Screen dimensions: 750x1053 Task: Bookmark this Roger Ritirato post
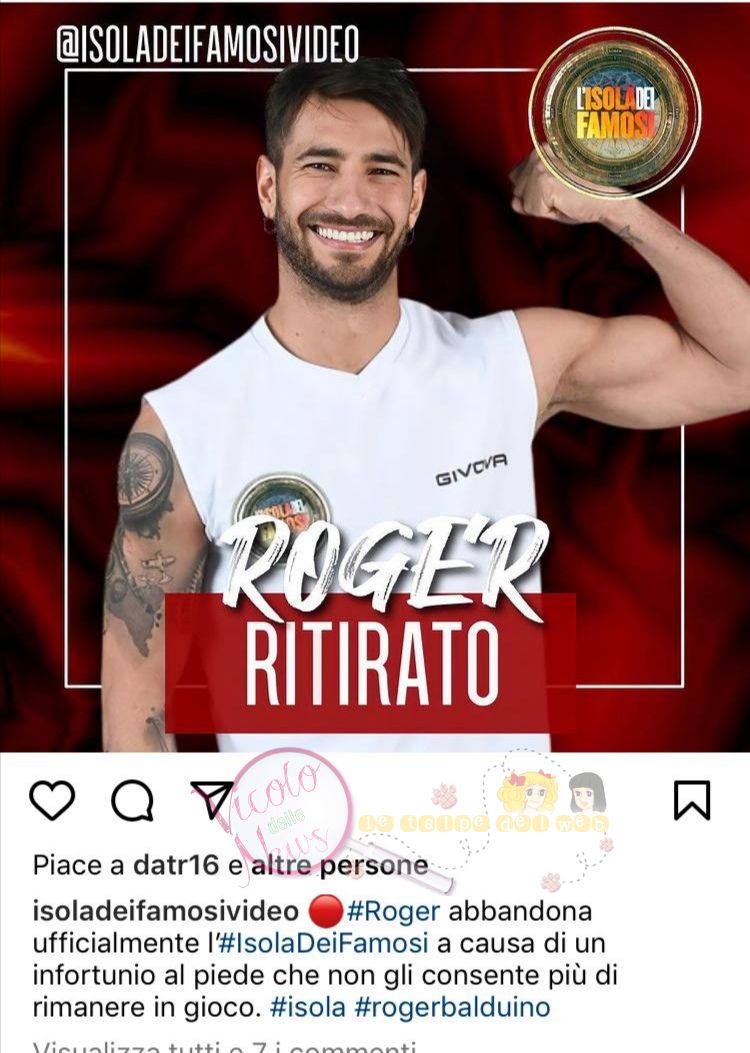[691, 800]
